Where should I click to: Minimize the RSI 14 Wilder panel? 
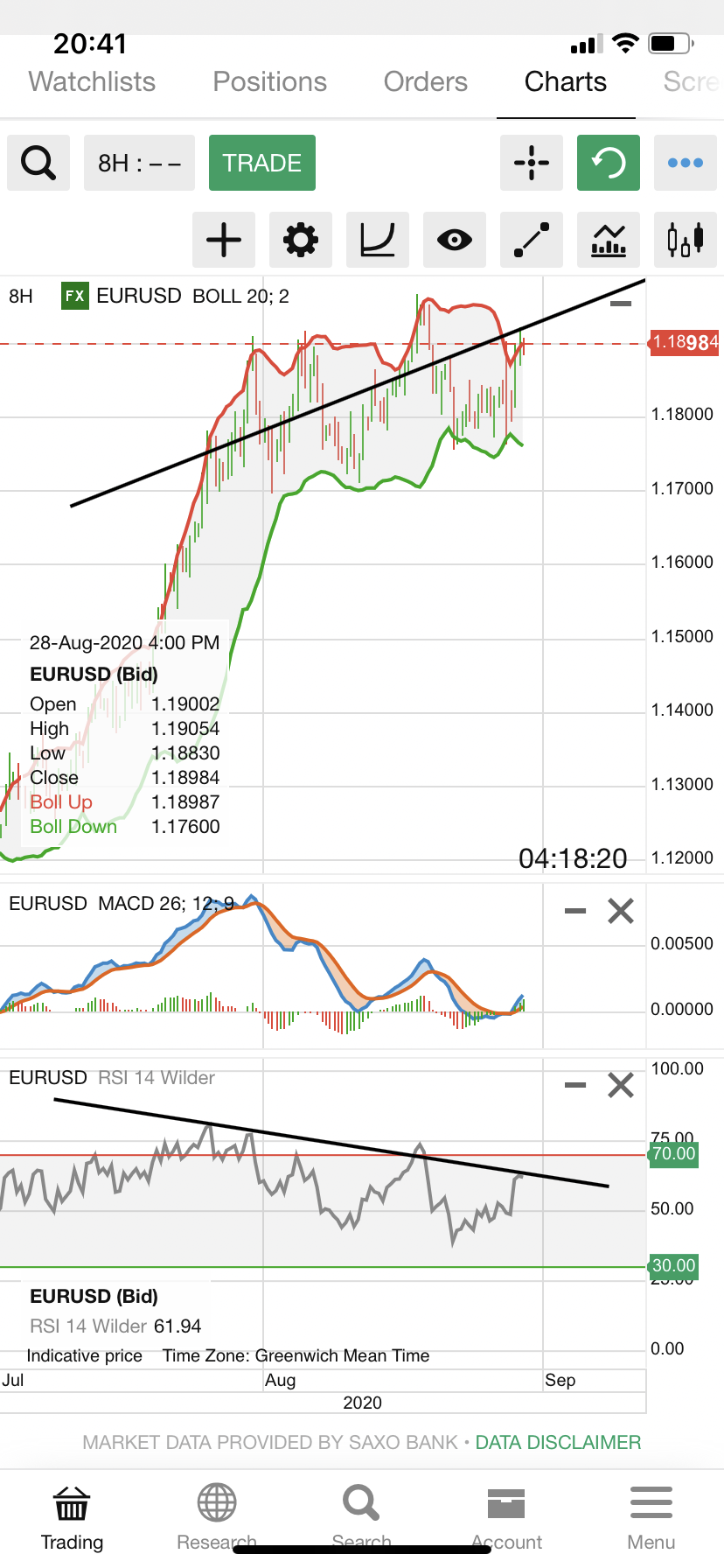click(x=575, y=1085)
